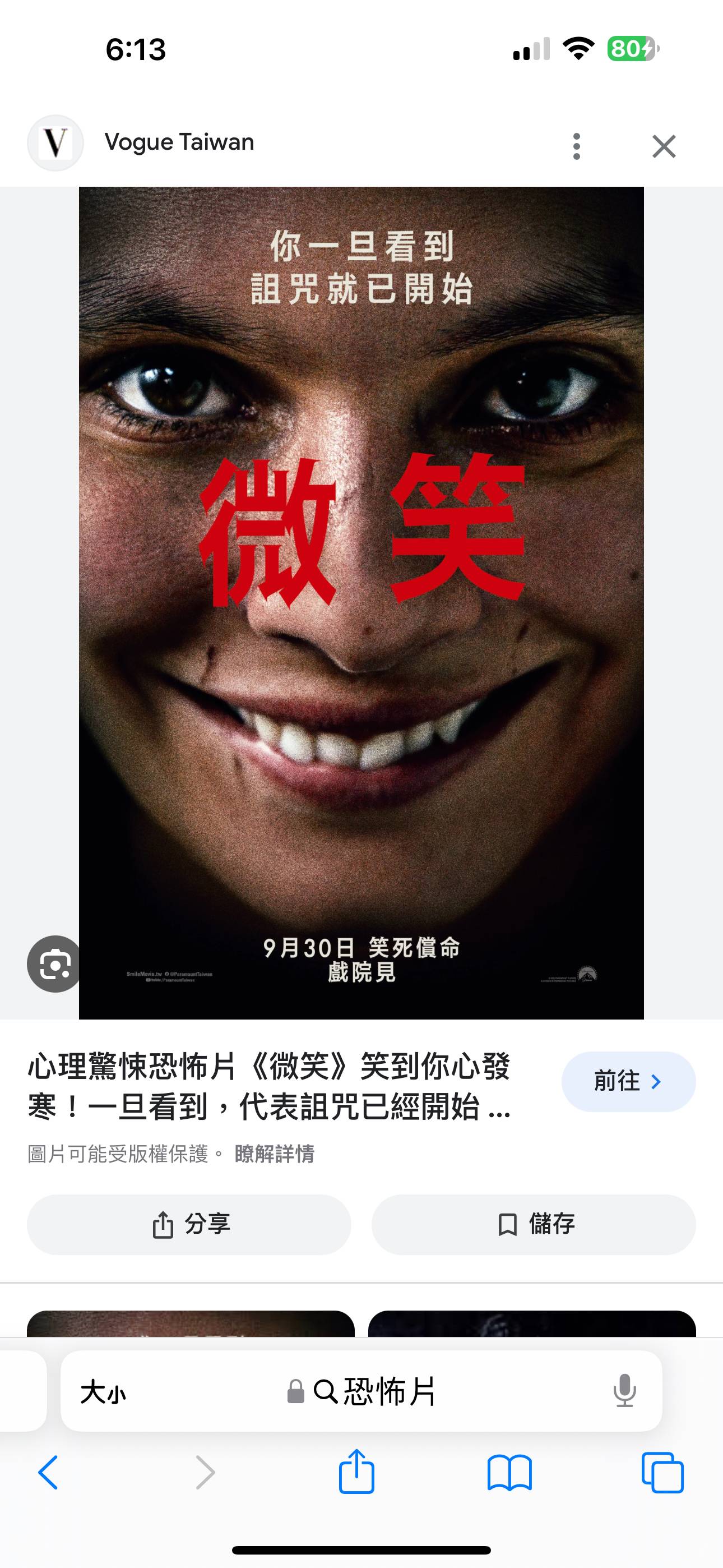Open the Vogue Taiwan source link
This screenshot has width=723, height=1568.
[179, 142]
